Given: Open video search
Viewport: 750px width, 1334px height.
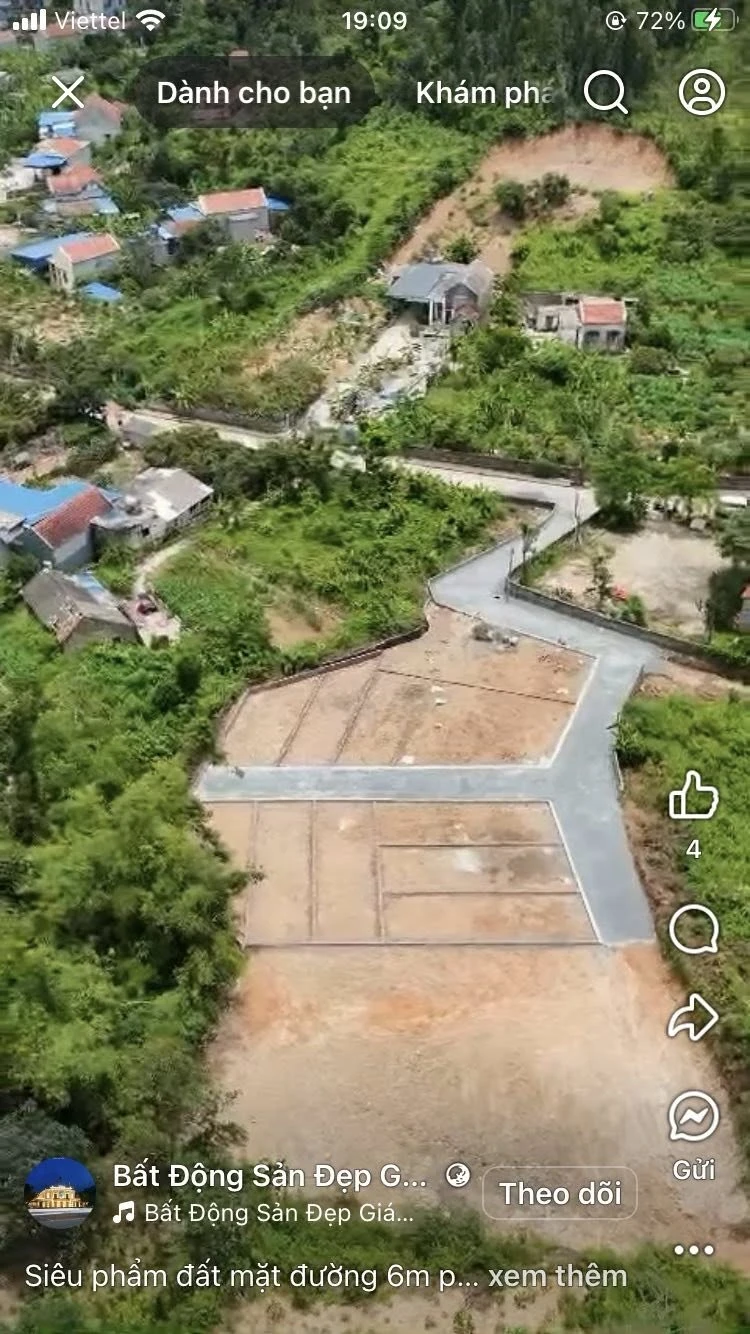Looking at the screenshot, I should pos(606,92).
